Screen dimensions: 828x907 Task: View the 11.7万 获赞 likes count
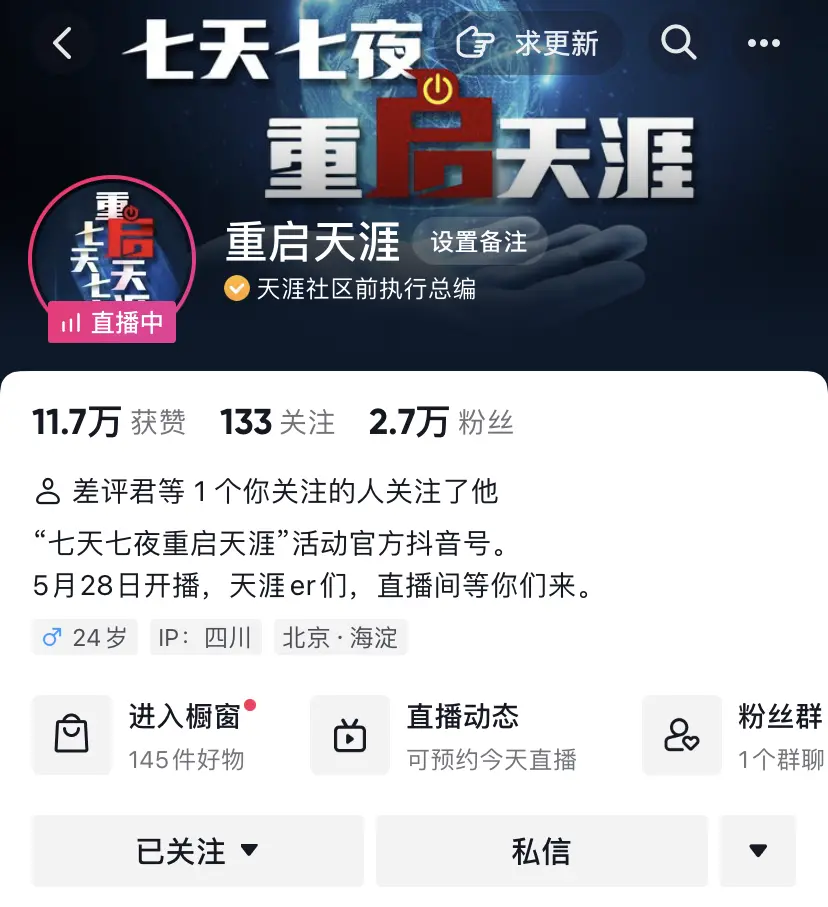pos(109,422)
